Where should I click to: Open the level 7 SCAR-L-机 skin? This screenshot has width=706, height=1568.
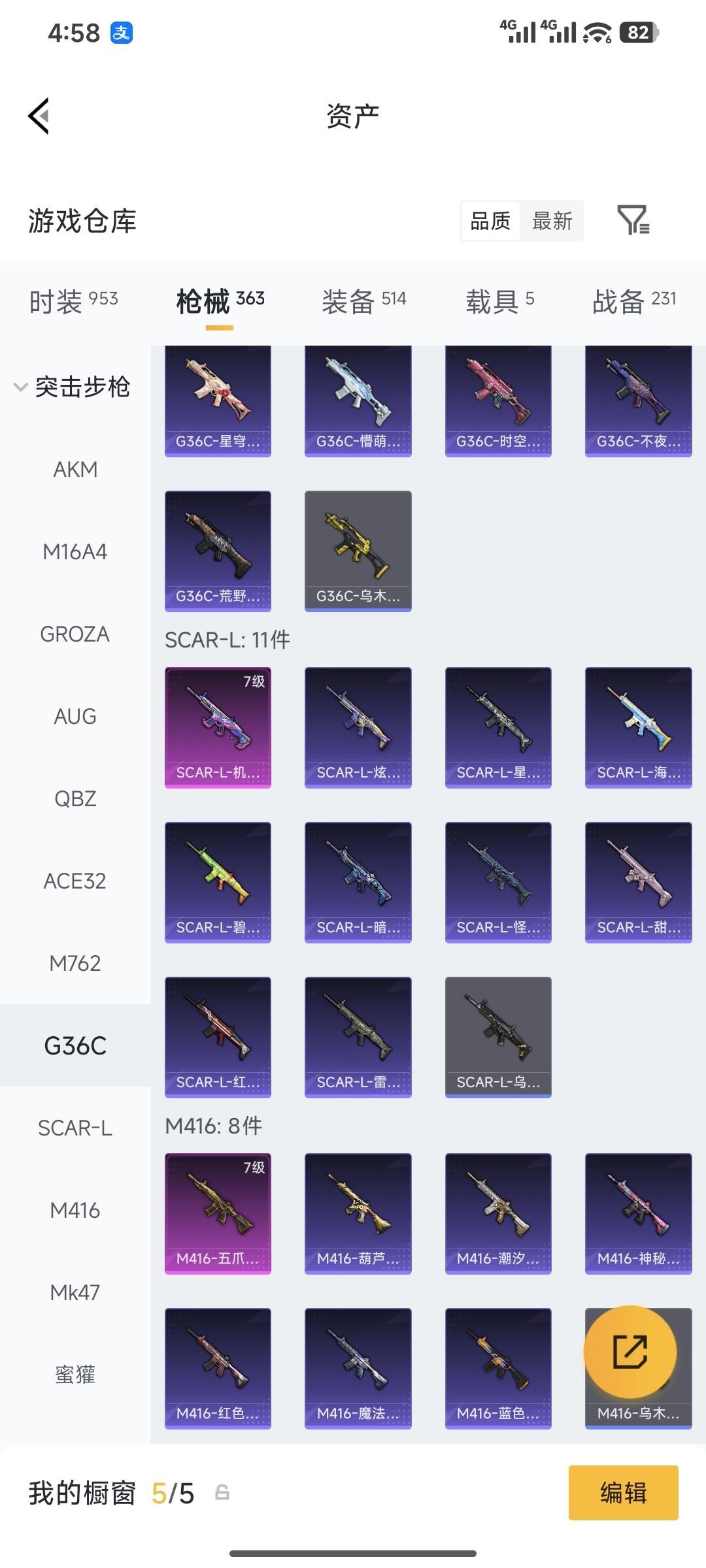(x=218, y=727)
